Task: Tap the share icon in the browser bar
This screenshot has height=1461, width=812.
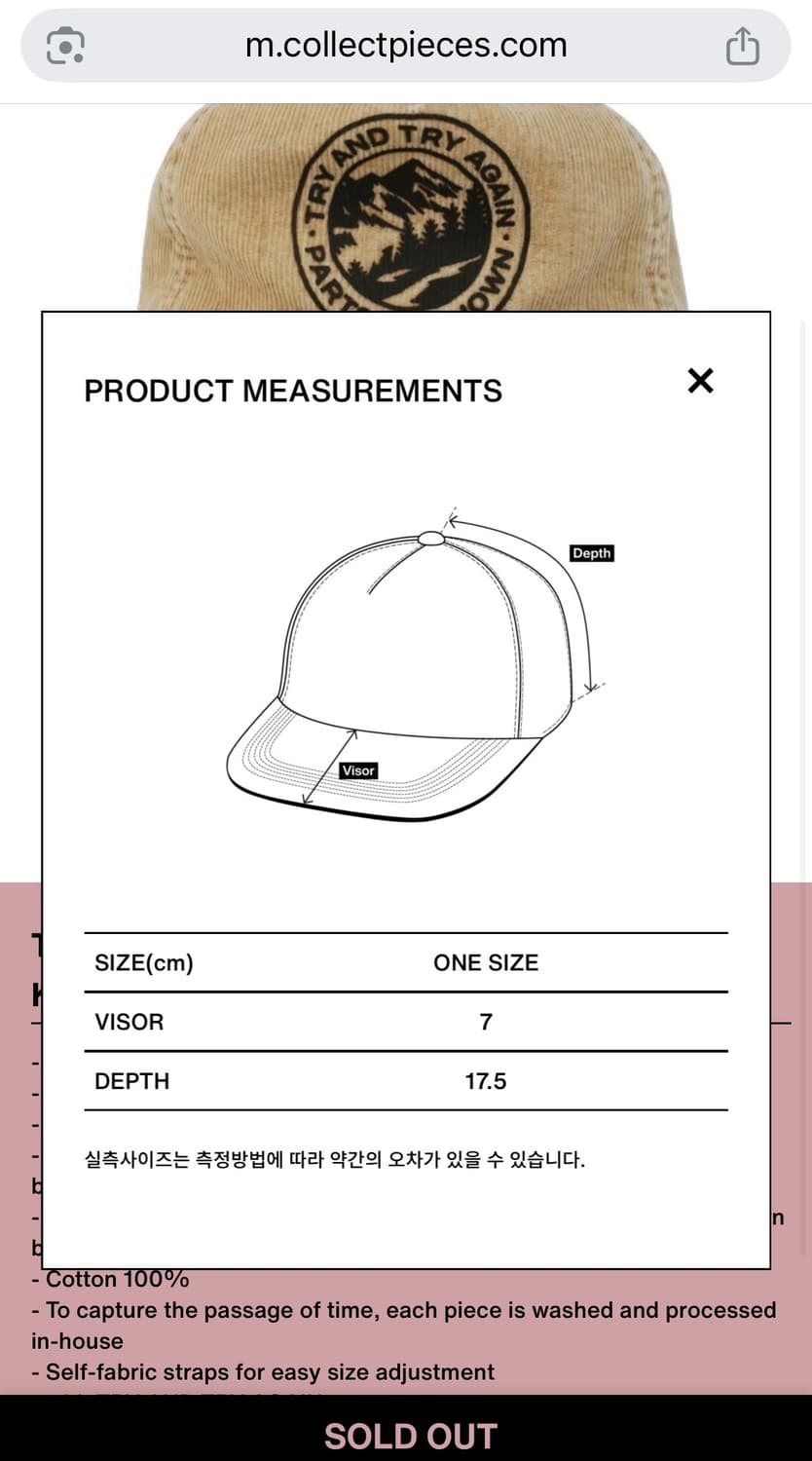Action: point(742,44)
